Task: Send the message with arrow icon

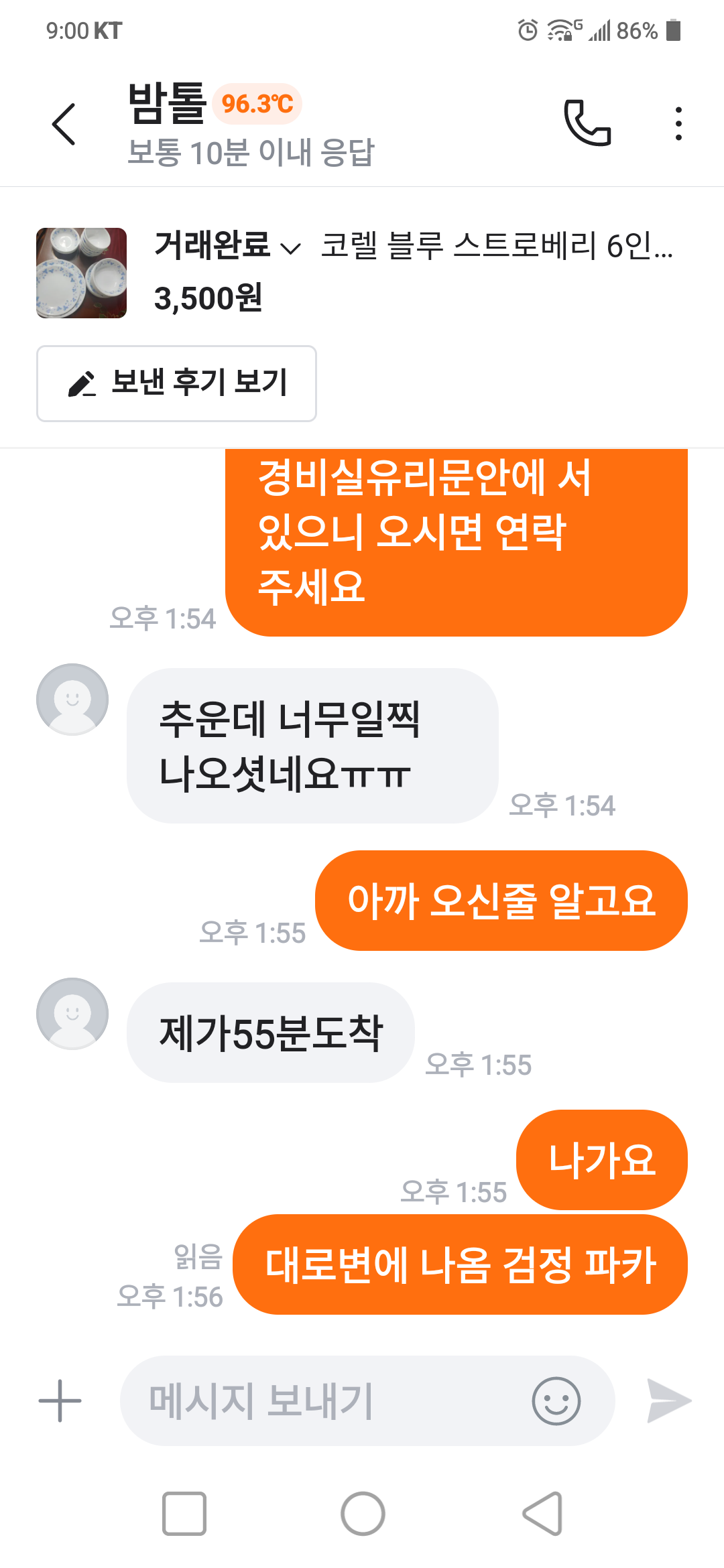Action: click(668, 1400)
